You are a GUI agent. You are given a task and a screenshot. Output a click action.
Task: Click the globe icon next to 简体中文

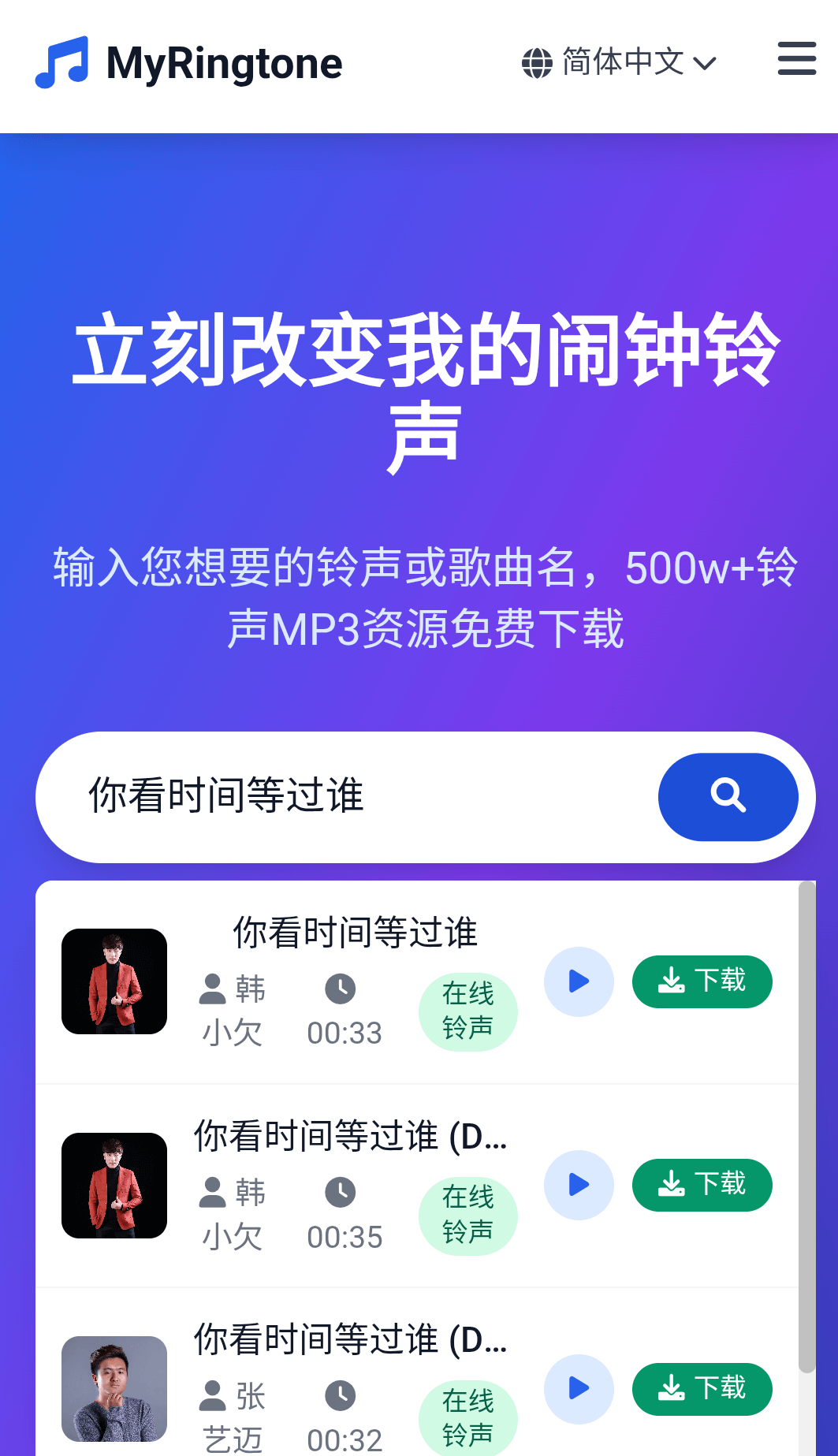pos(535,61)
